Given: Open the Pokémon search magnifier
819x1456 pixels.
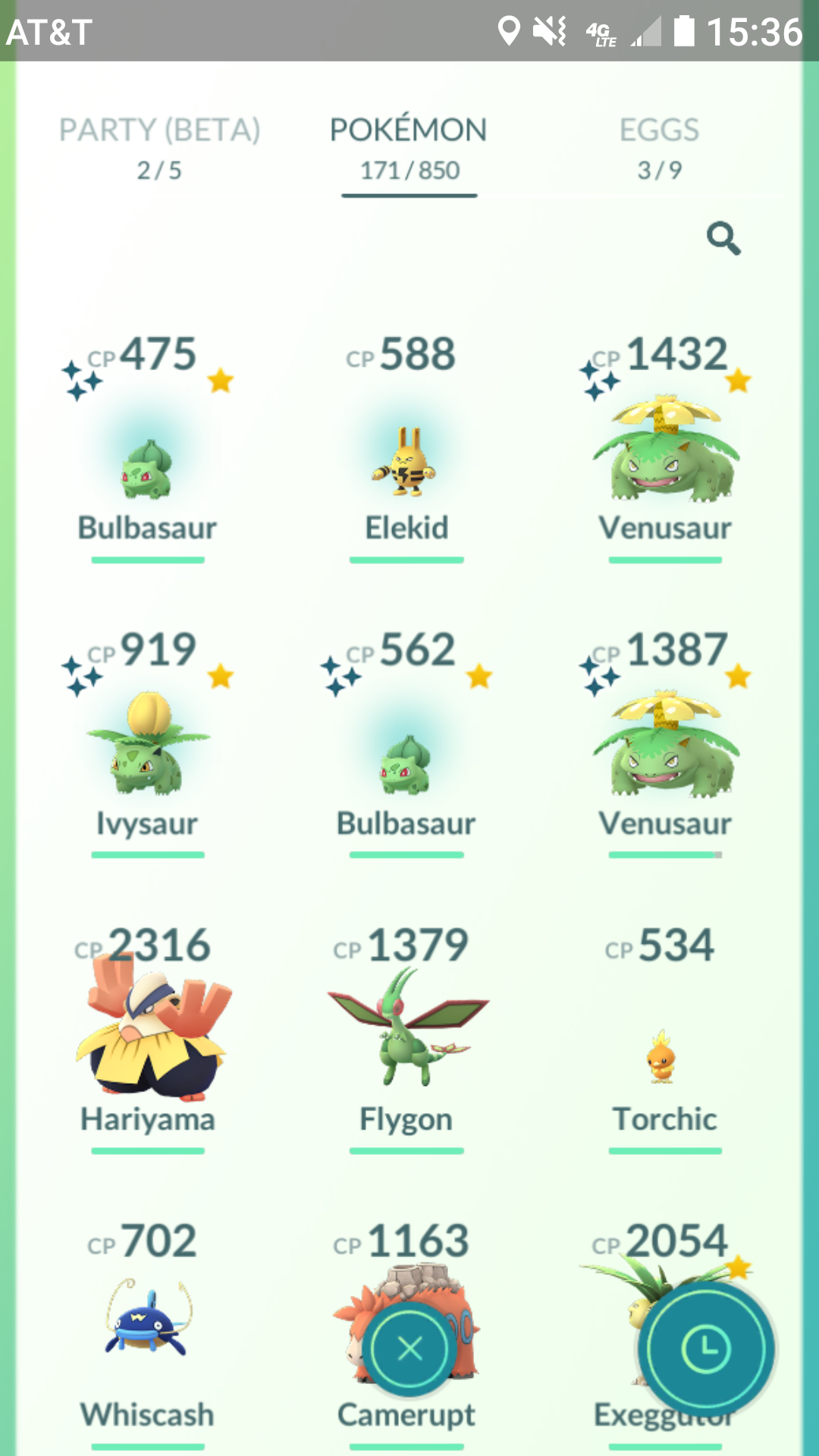Looking at the screenshot, I should (723, 239).
